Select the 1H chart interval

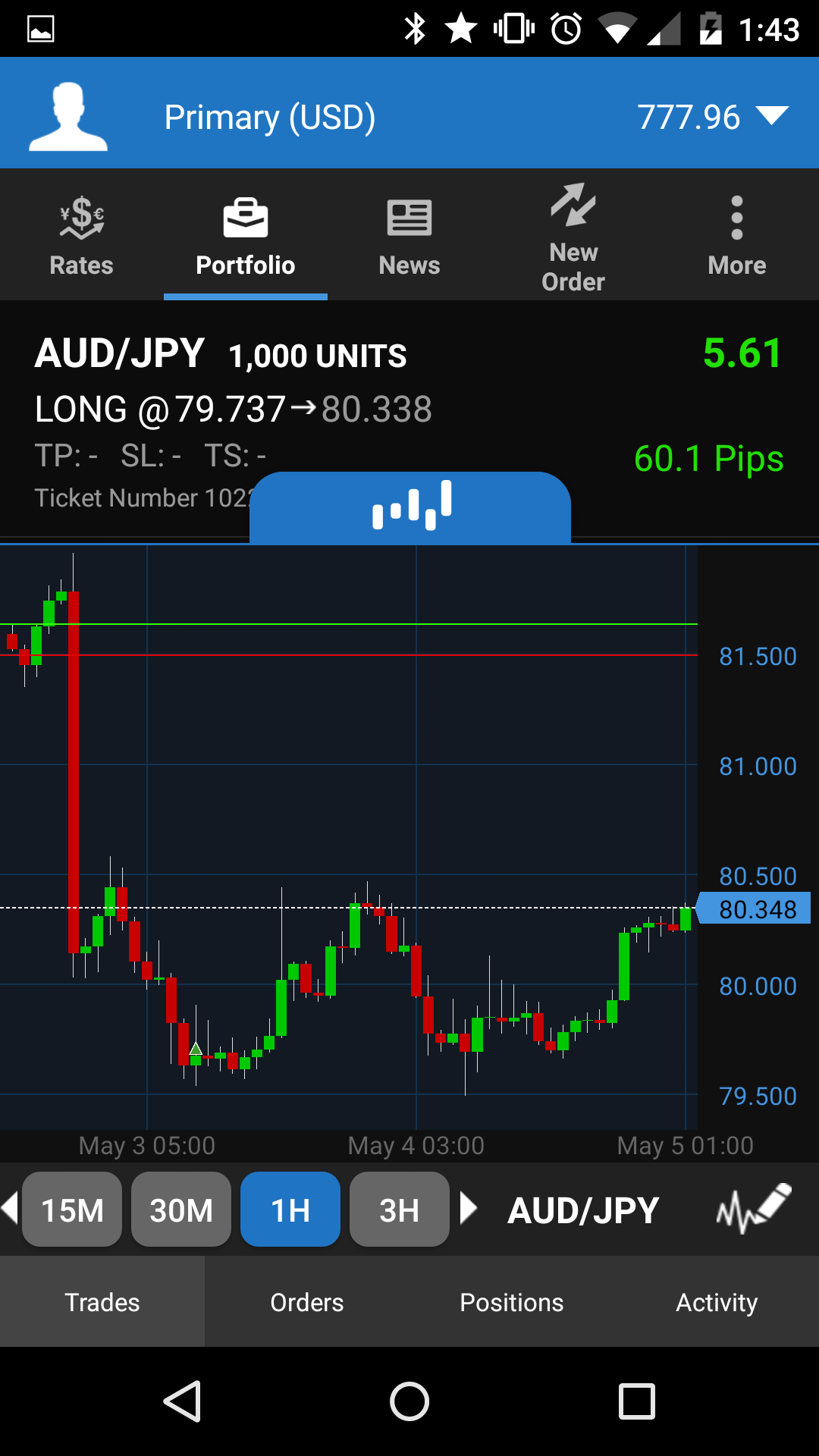pos(290,1210)
